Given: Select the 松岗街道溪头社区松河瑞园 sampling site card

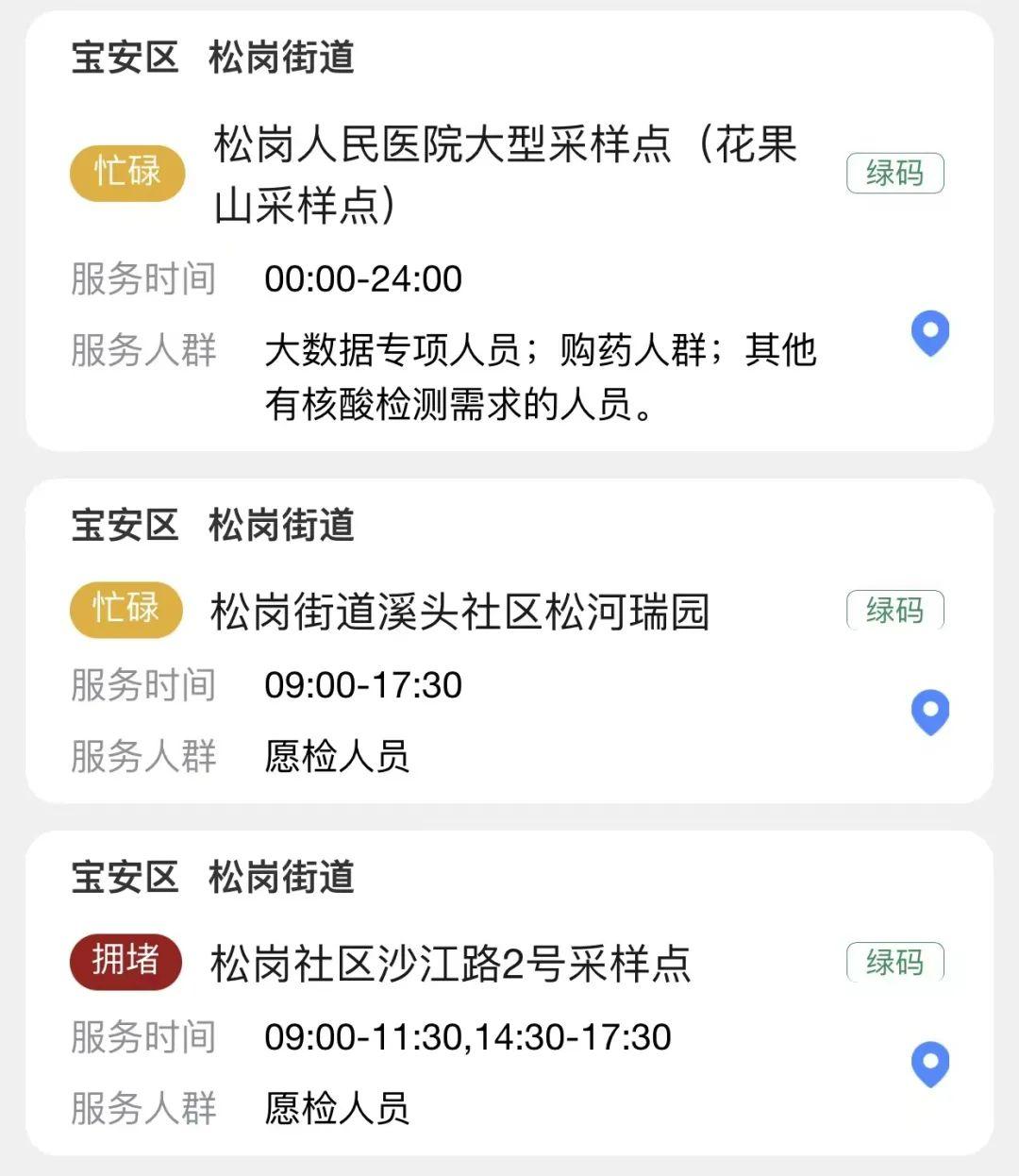Looking at the screenshot, I should pos(459,612).
